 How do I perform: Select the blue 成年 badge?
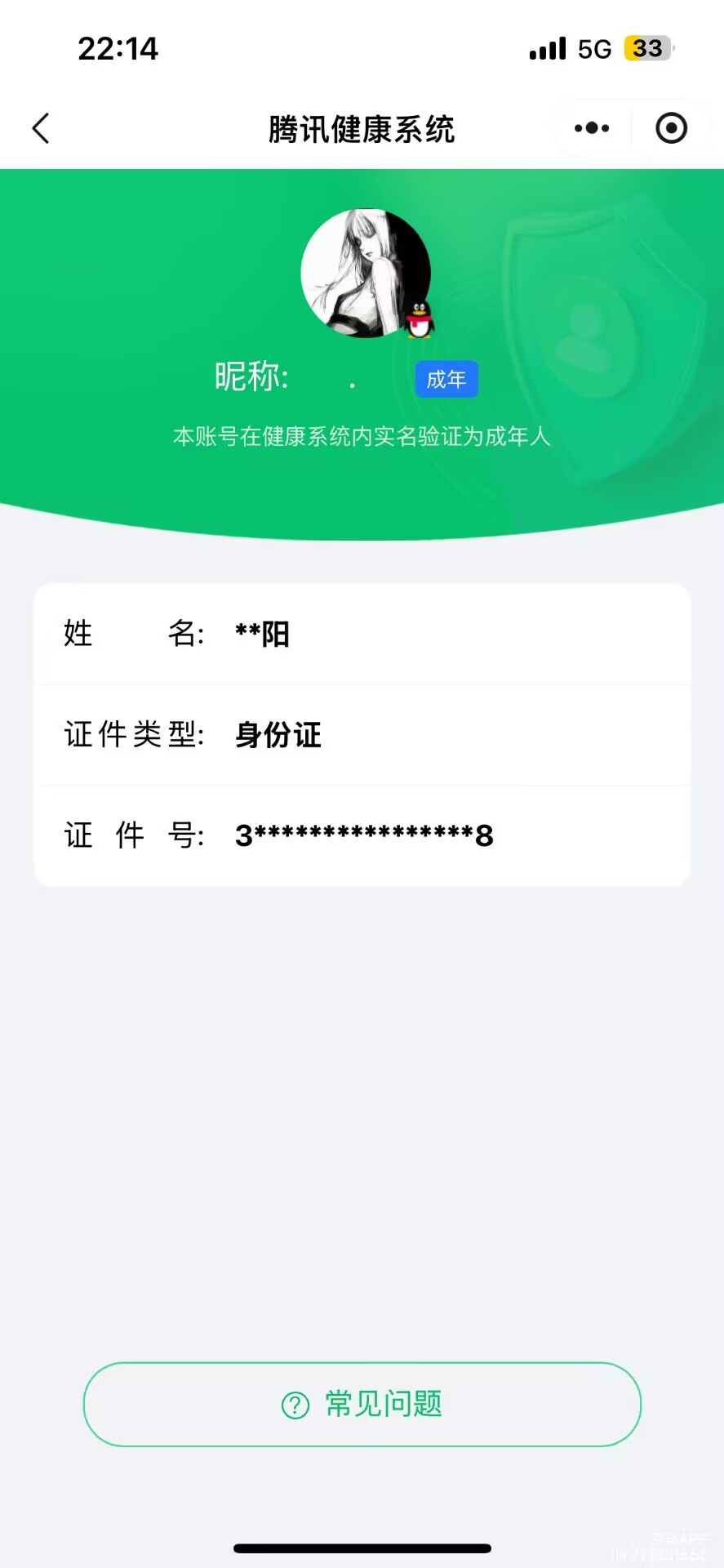point(446,379)
